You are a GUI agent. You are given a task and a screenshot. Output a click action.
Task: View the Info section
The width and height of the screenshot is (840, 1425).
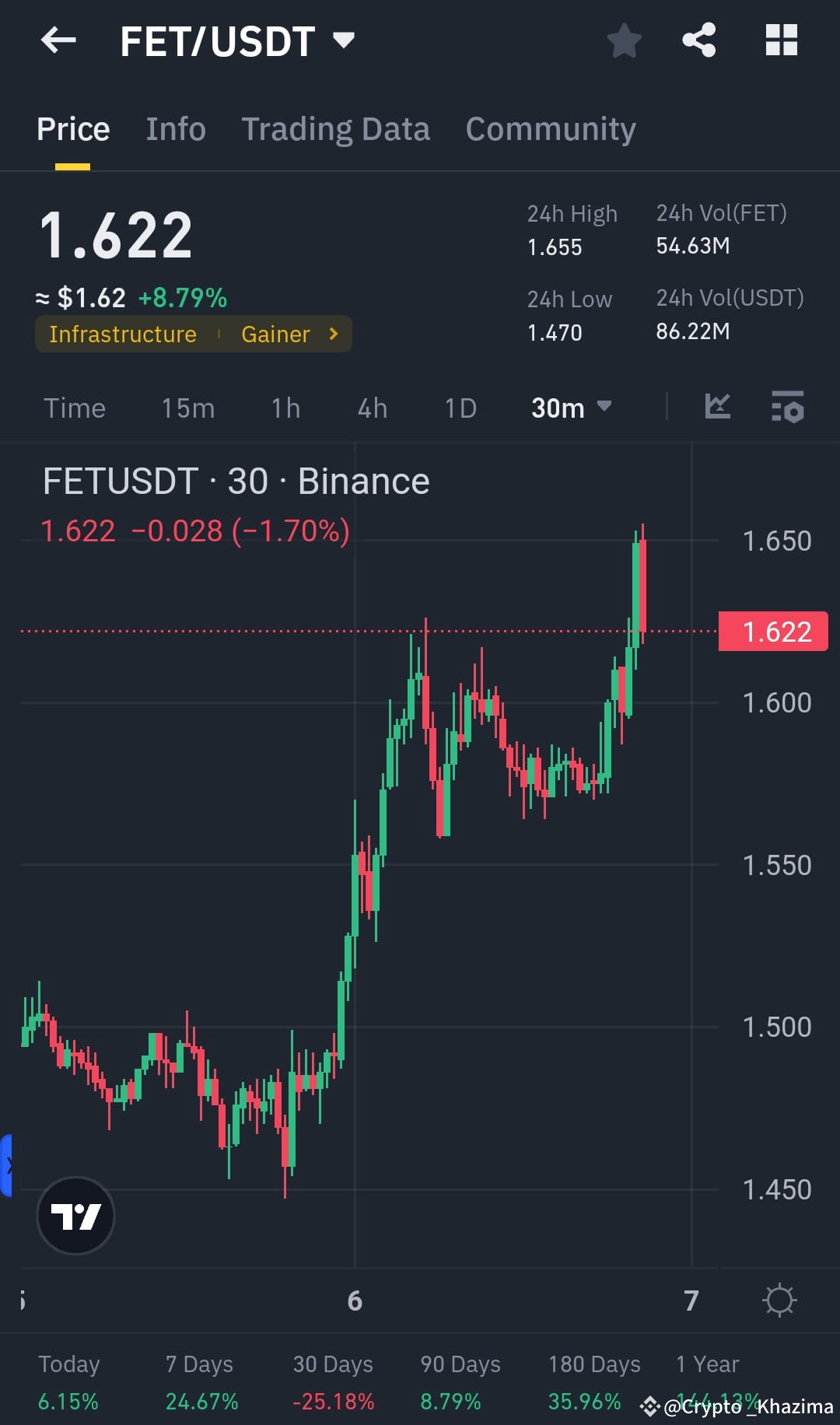175,128
